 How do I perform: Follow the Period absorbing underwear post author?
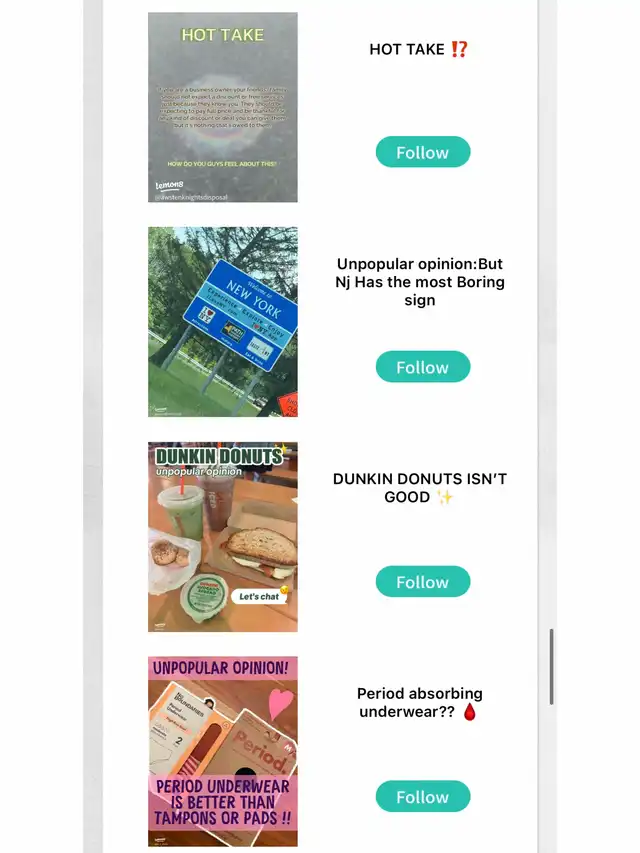pos(422,797)
